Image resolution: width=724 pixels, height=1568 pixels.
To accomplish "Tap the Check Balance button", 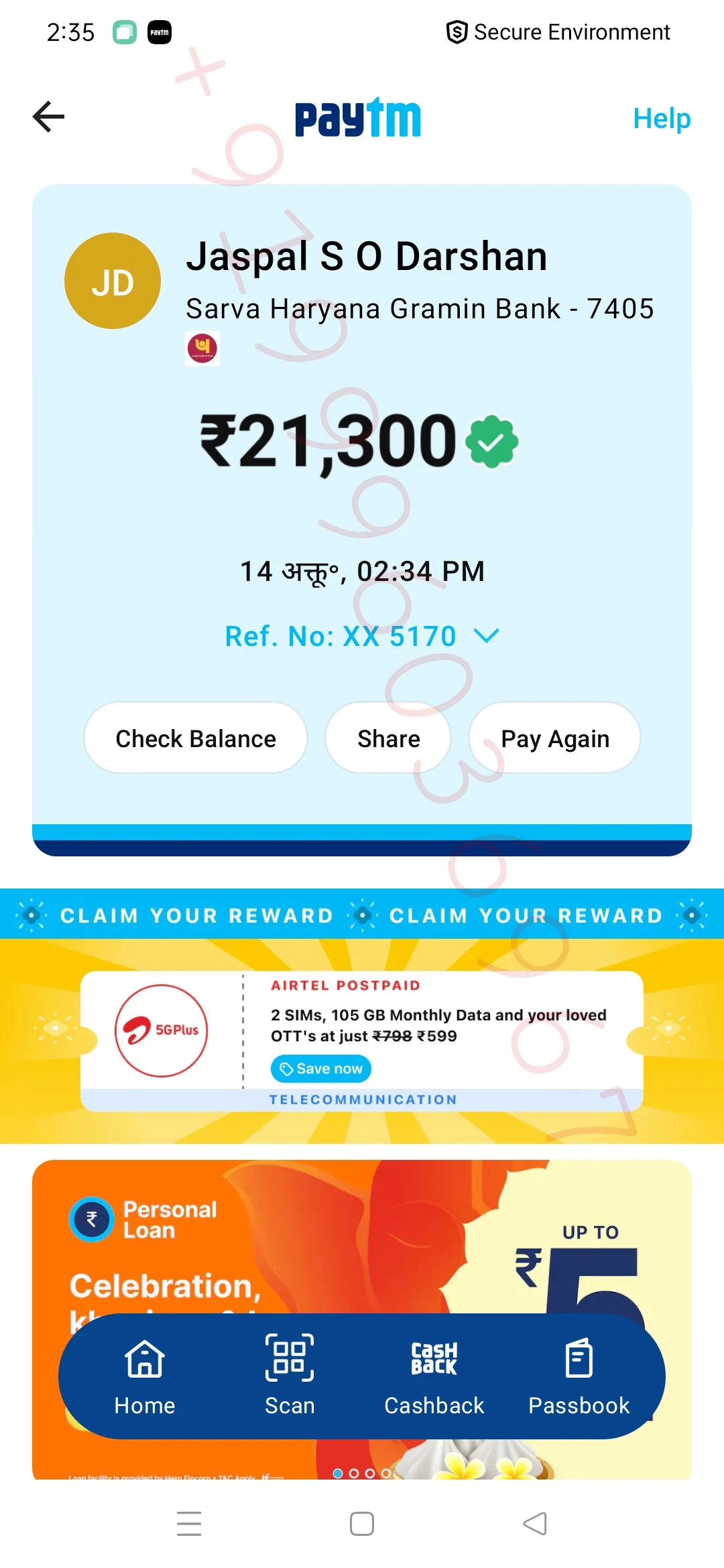I will coord(195,738).
